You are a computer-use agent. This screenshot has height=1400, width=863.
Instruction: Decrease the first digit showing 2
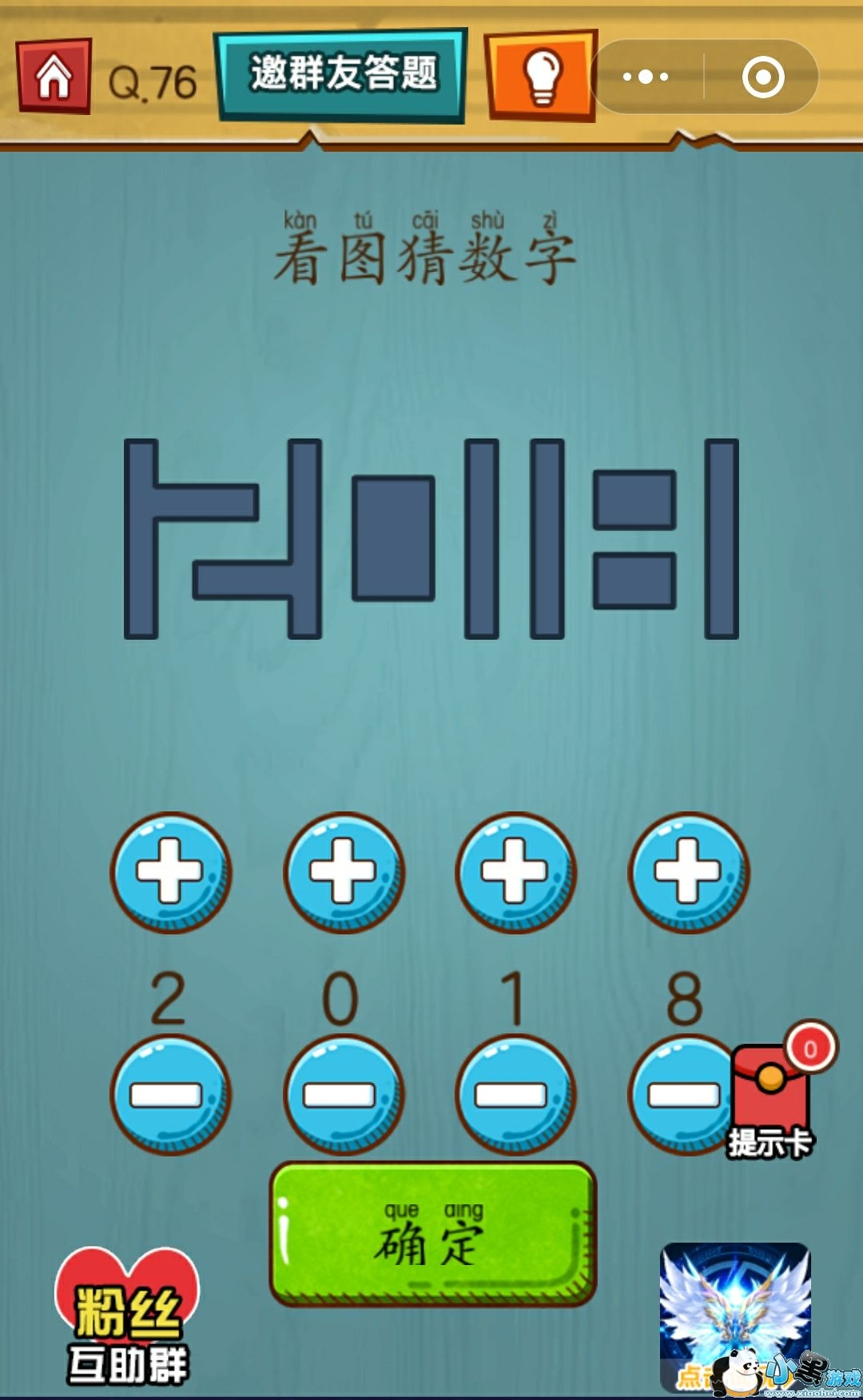[x=170, y=1094]
